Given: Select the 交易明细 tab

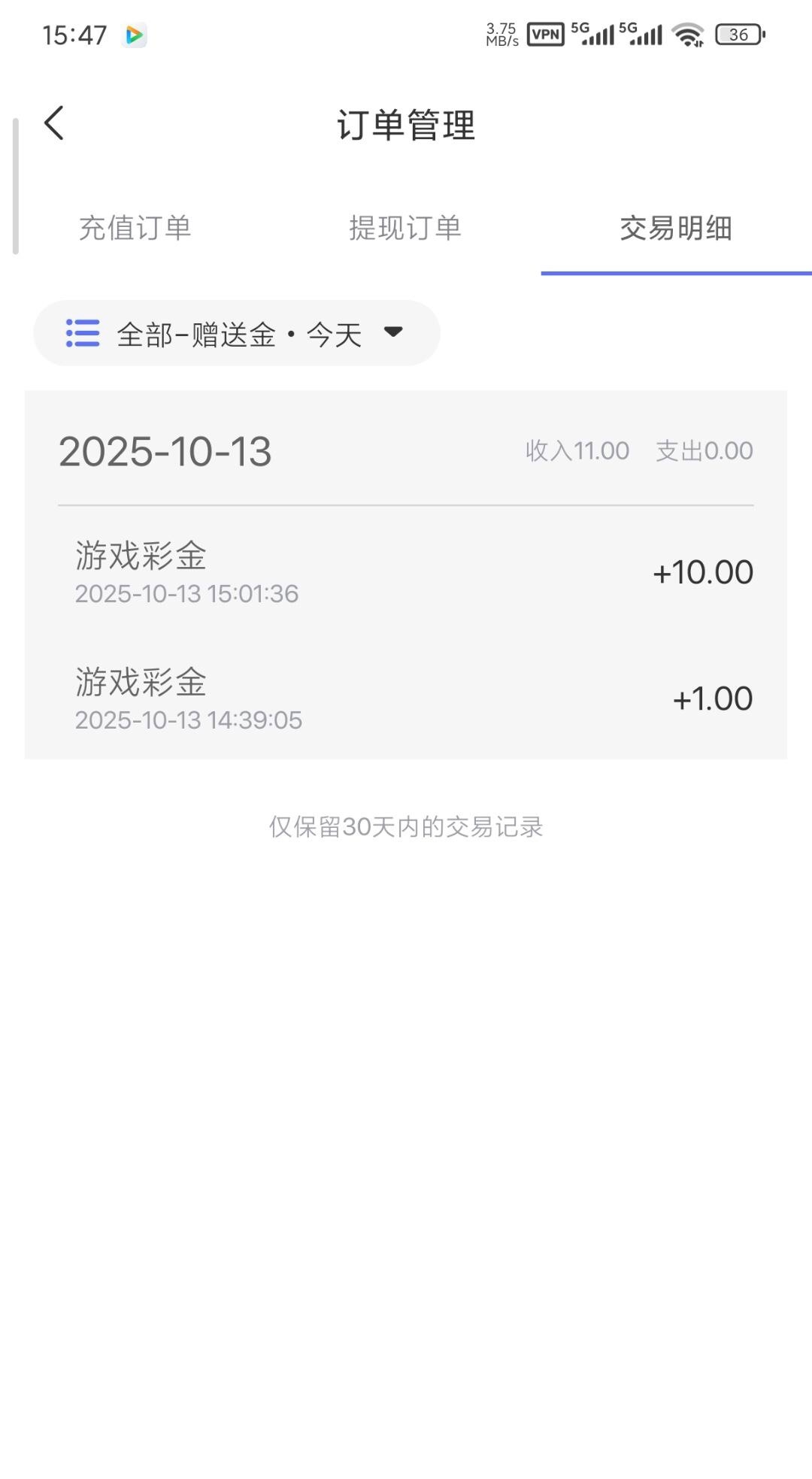Looking at the screenshot, I should coord(676,228).
